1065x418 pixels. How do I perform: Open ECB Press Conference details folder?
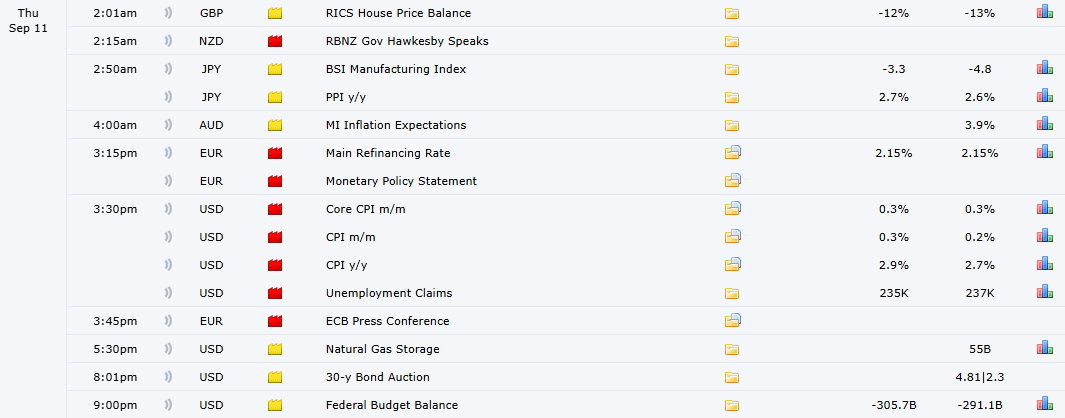tap(733, 321)
